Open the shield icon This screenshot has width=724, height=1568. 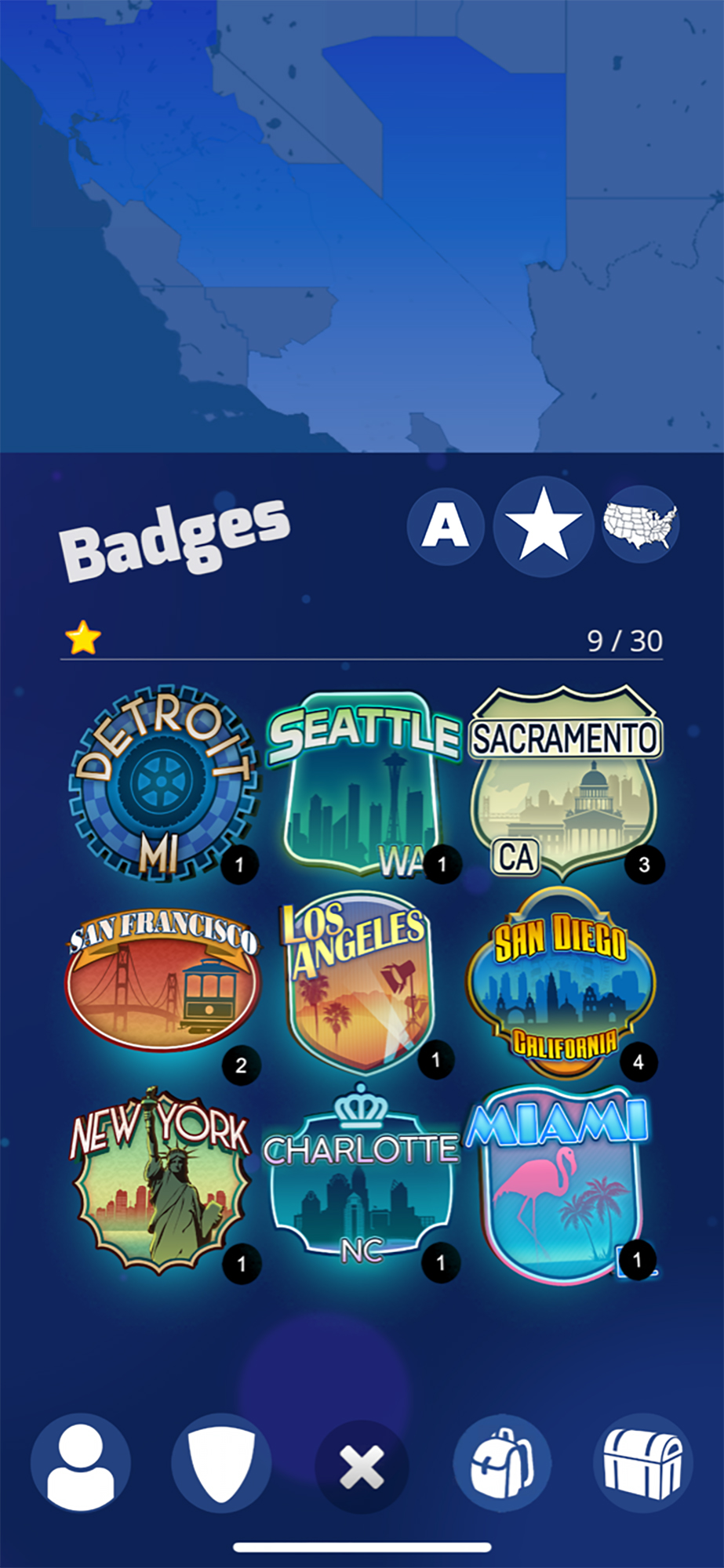pyautogui.click(x=221, y=1463)
